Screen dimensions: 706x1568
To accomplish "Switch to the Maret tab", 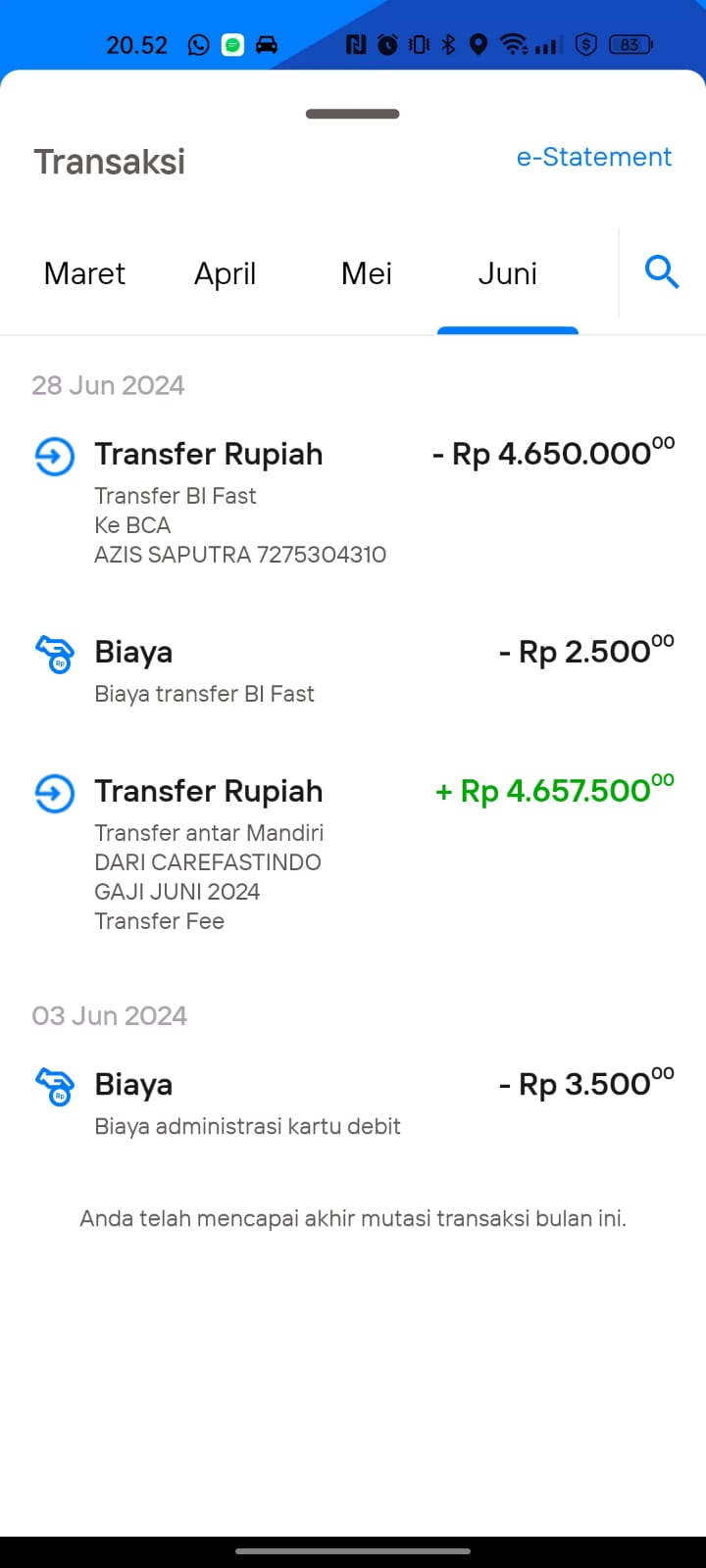I will pos(84,273).
